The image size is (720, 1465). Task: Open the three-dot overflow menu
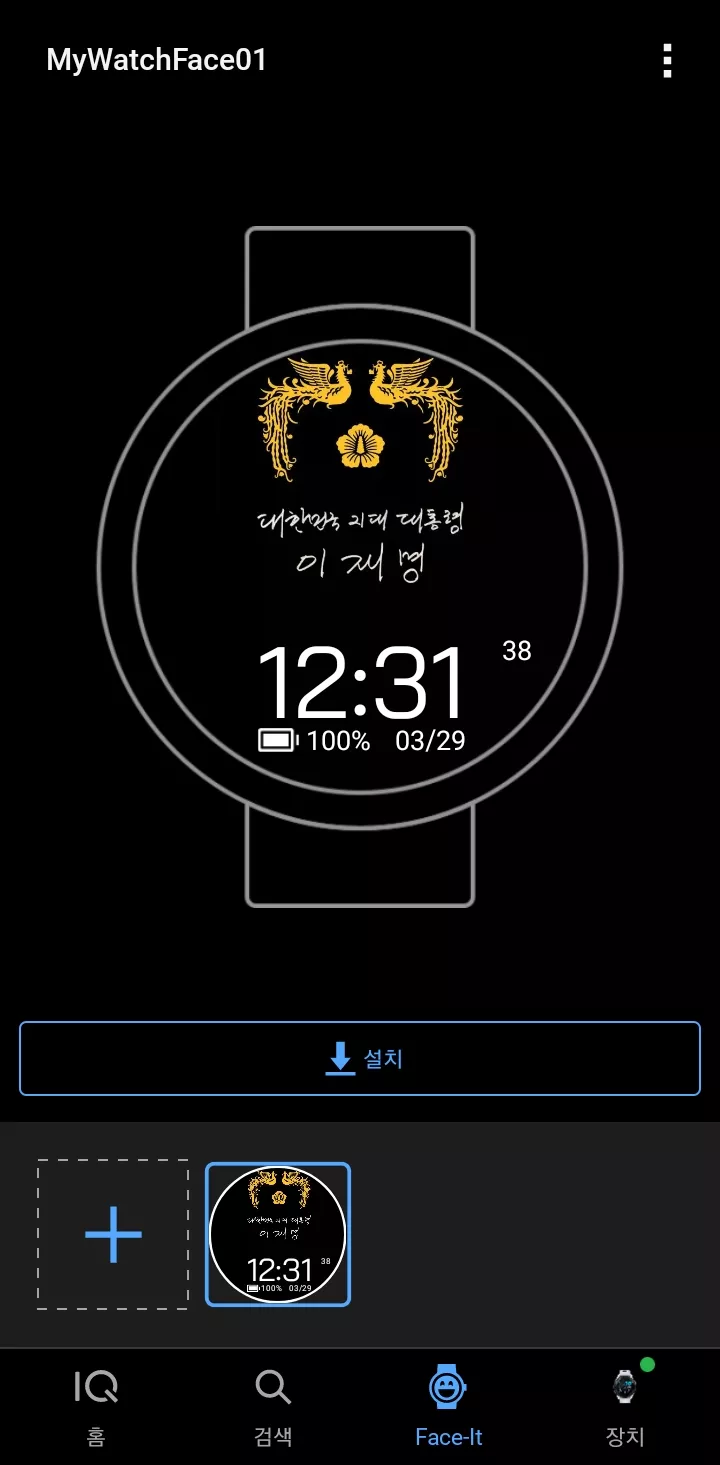667,61
